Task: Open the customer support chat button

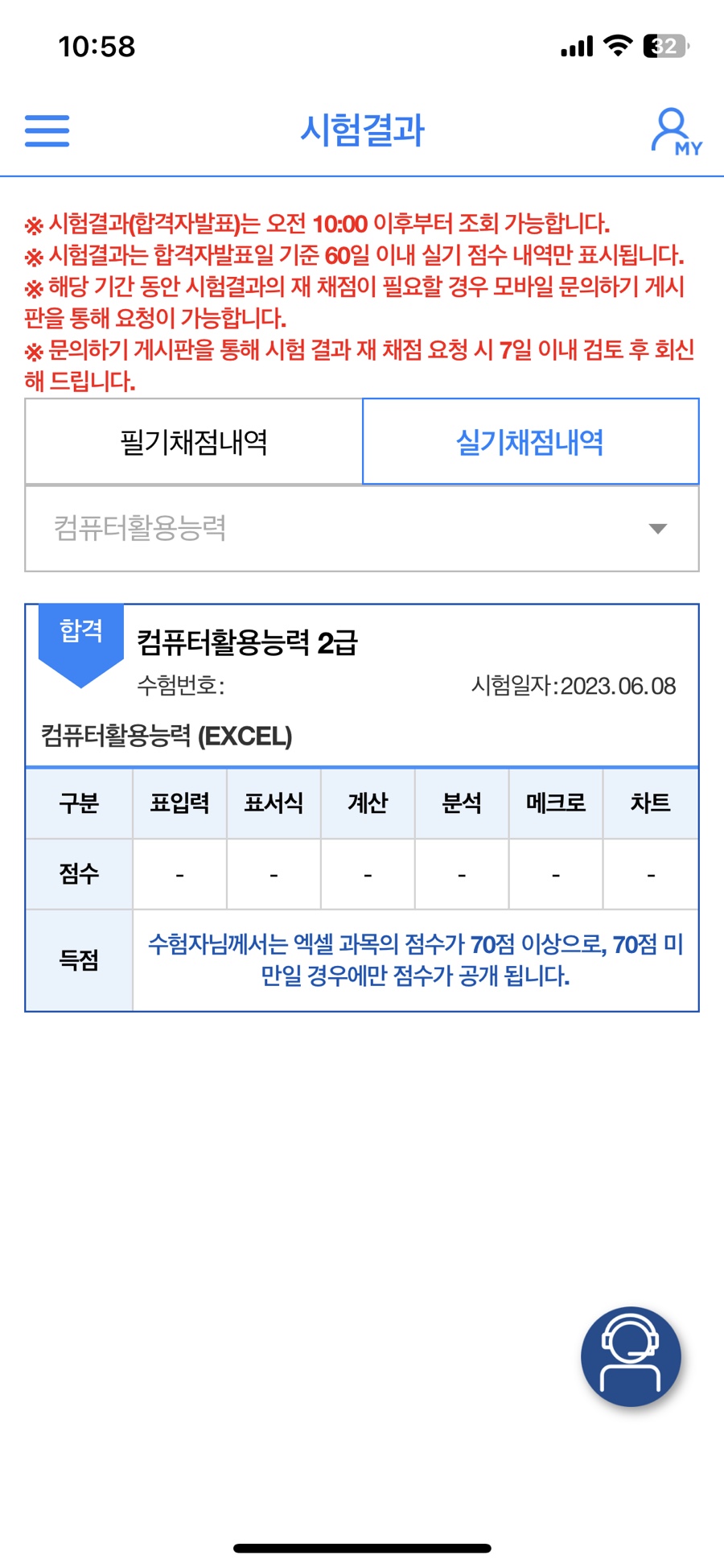Action: click(x=631, y=1356)
